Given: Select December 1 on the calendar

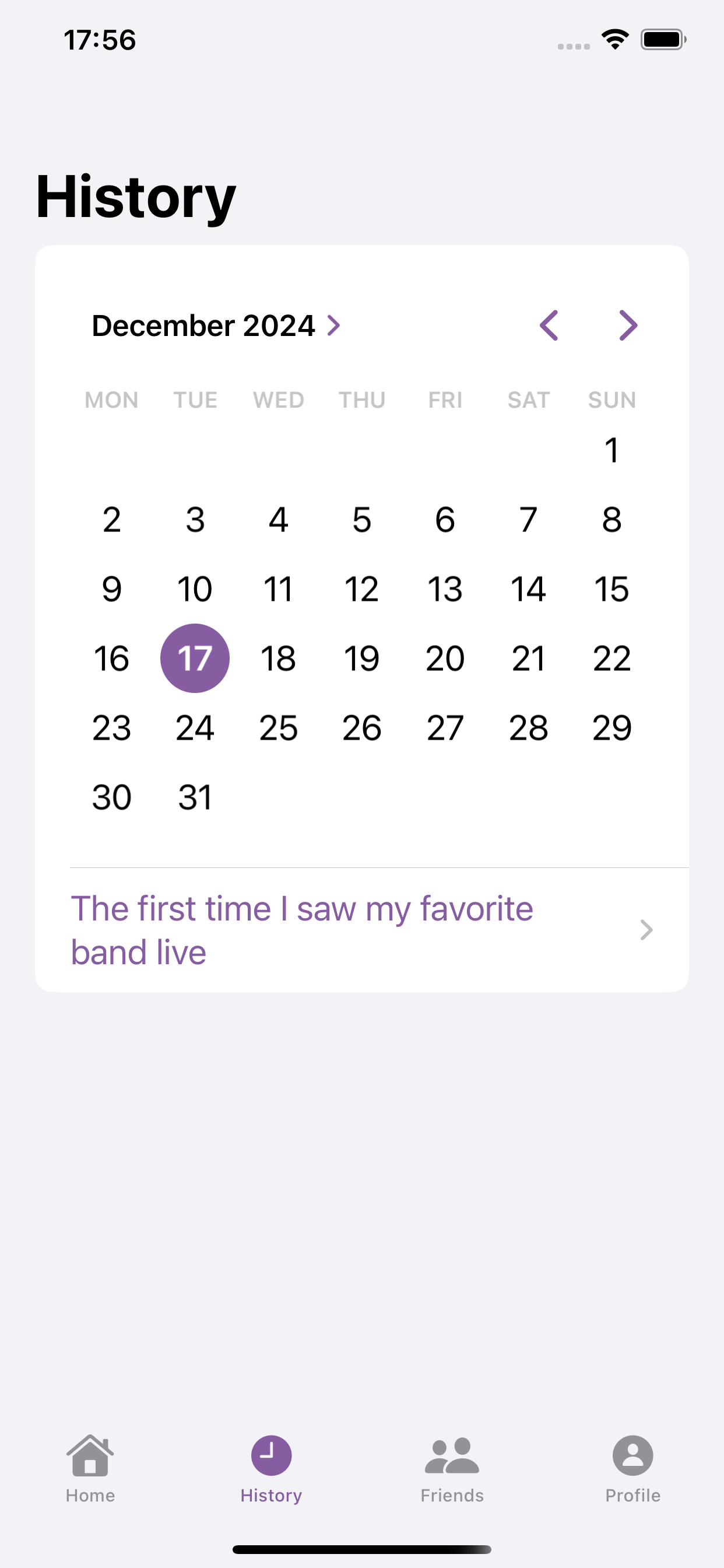Looking at the screenshot, I should [611, 450].
